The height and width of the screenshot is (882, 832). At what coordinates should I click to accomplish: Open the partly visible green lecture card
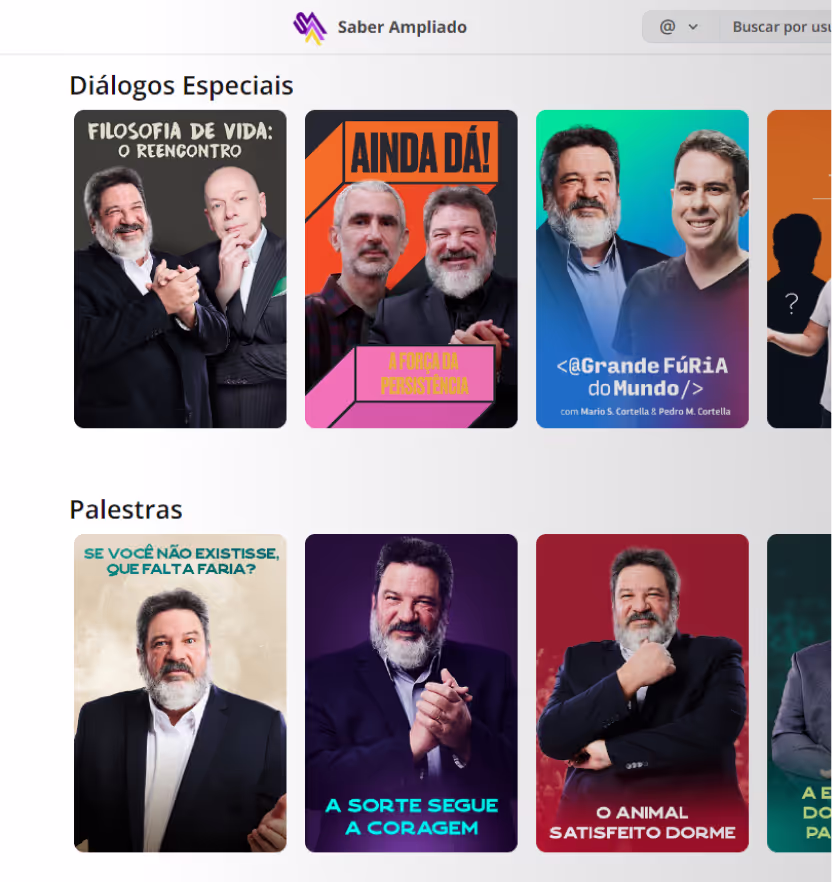[x=800, y=693]
